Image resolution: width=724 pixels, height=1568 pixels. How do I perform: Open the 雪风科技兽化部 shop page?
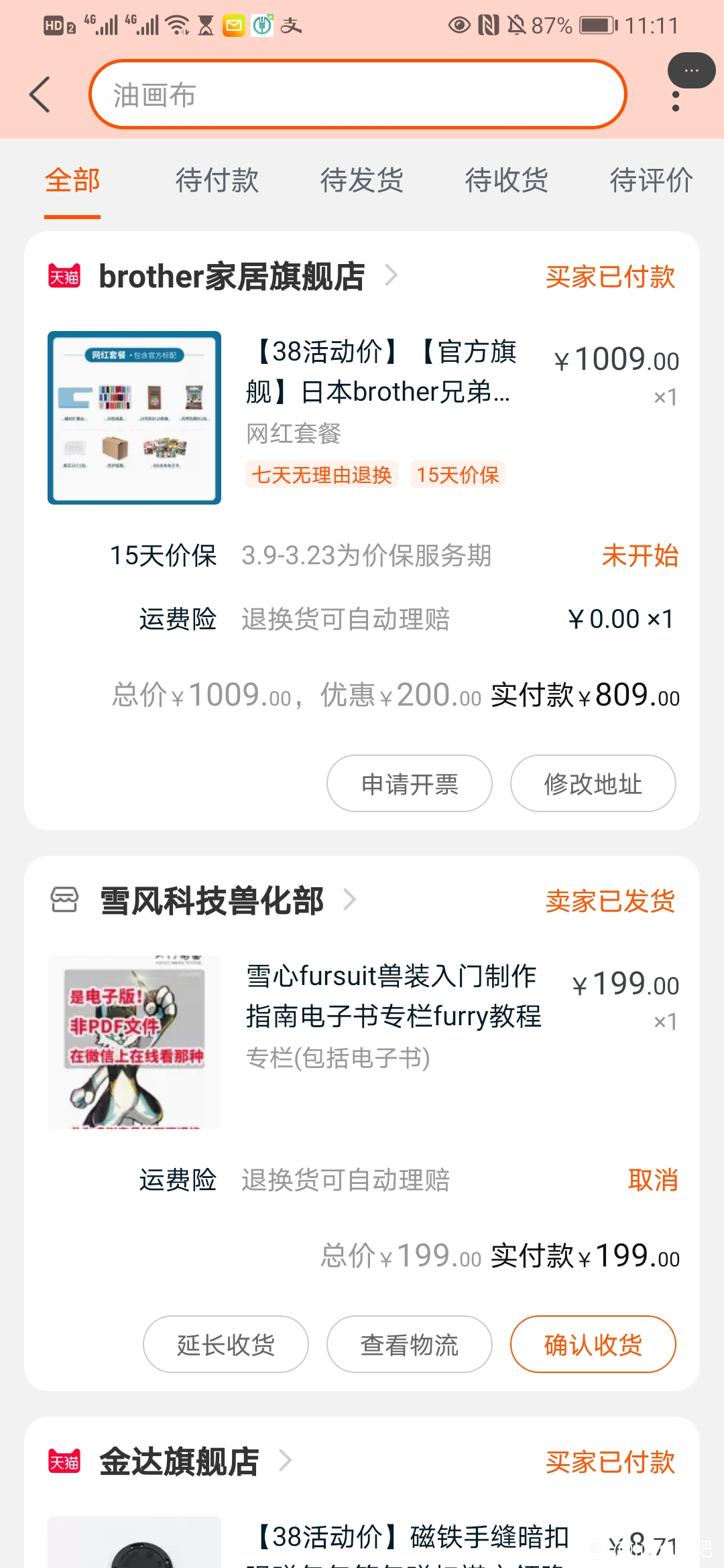(212, 901)
